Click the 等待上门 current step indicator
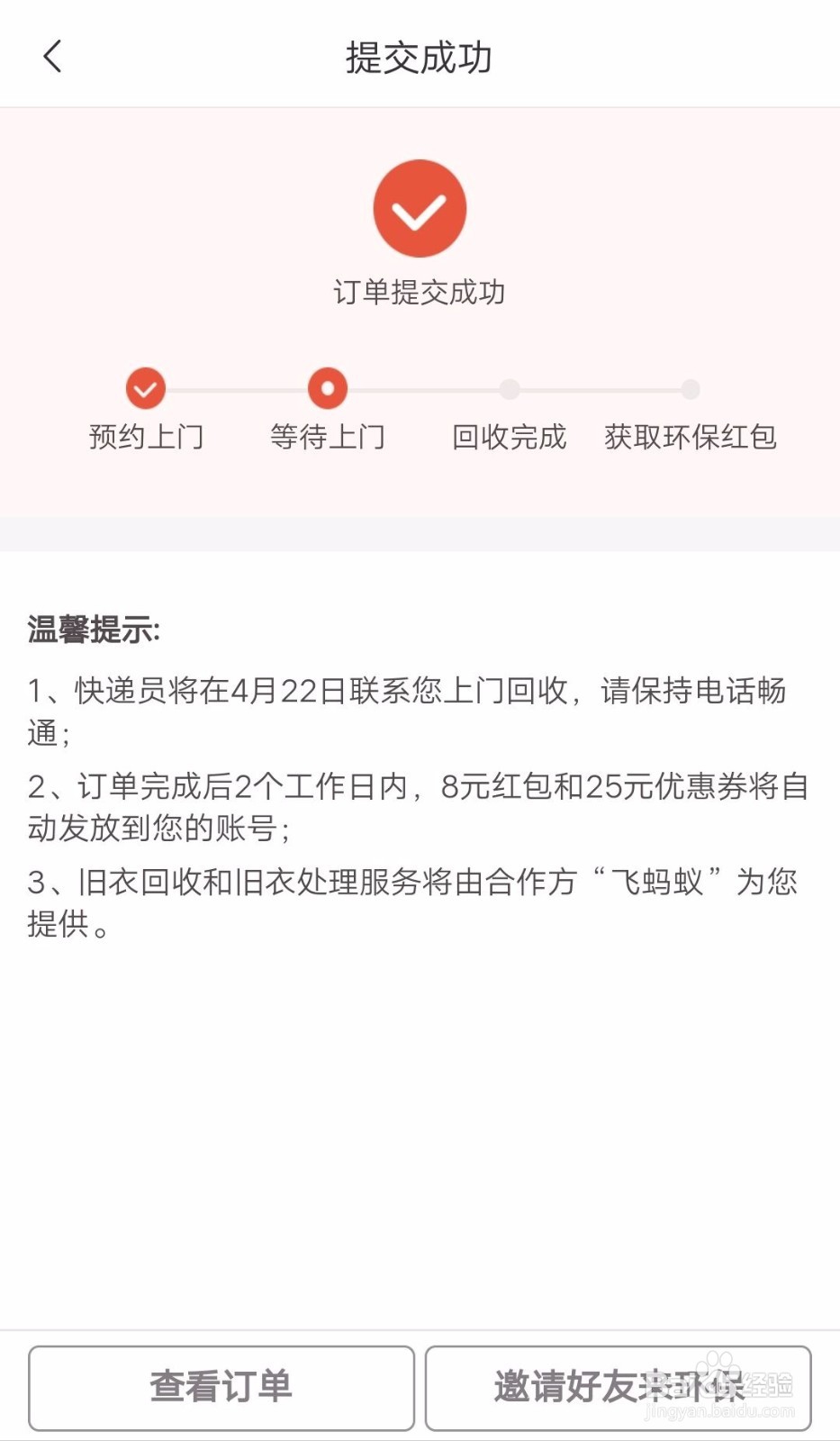The image size is (840, 1441). [x=327, y=388]
